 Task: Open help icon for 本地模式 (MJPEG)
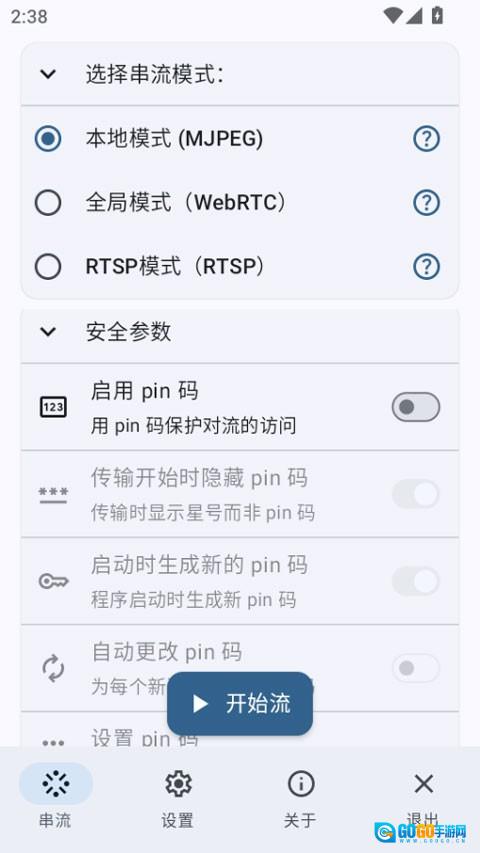[426, 139]
